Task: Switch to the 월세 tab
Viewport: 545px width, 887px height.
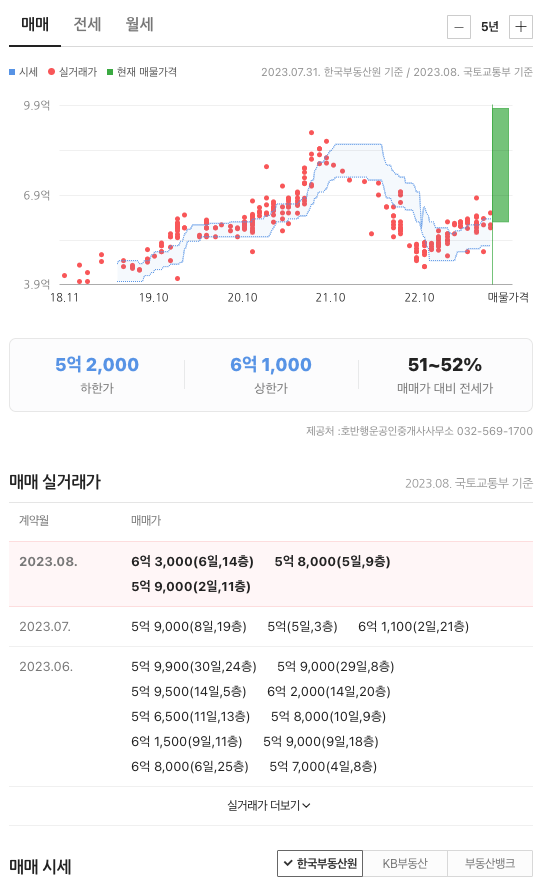Action: 139,24
